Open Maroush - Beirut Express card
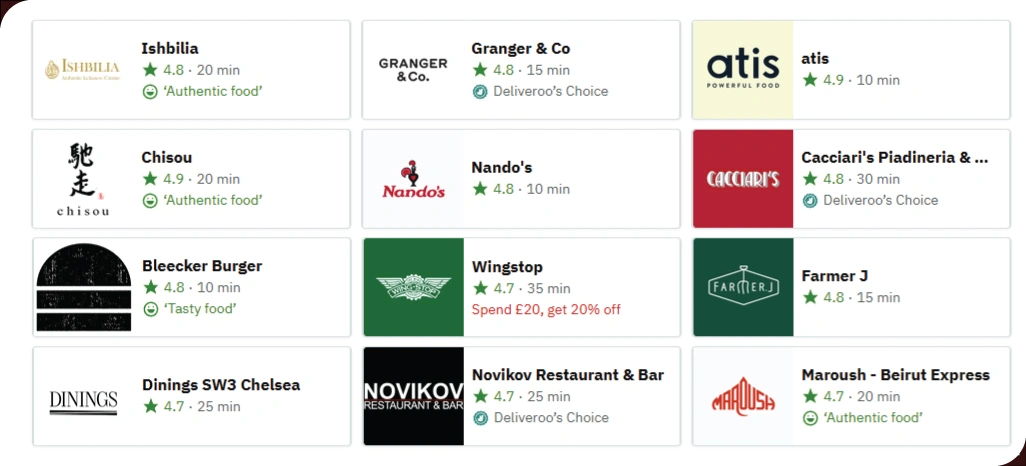The height and width of the screenshot is (466, 1026). [851, 396]
